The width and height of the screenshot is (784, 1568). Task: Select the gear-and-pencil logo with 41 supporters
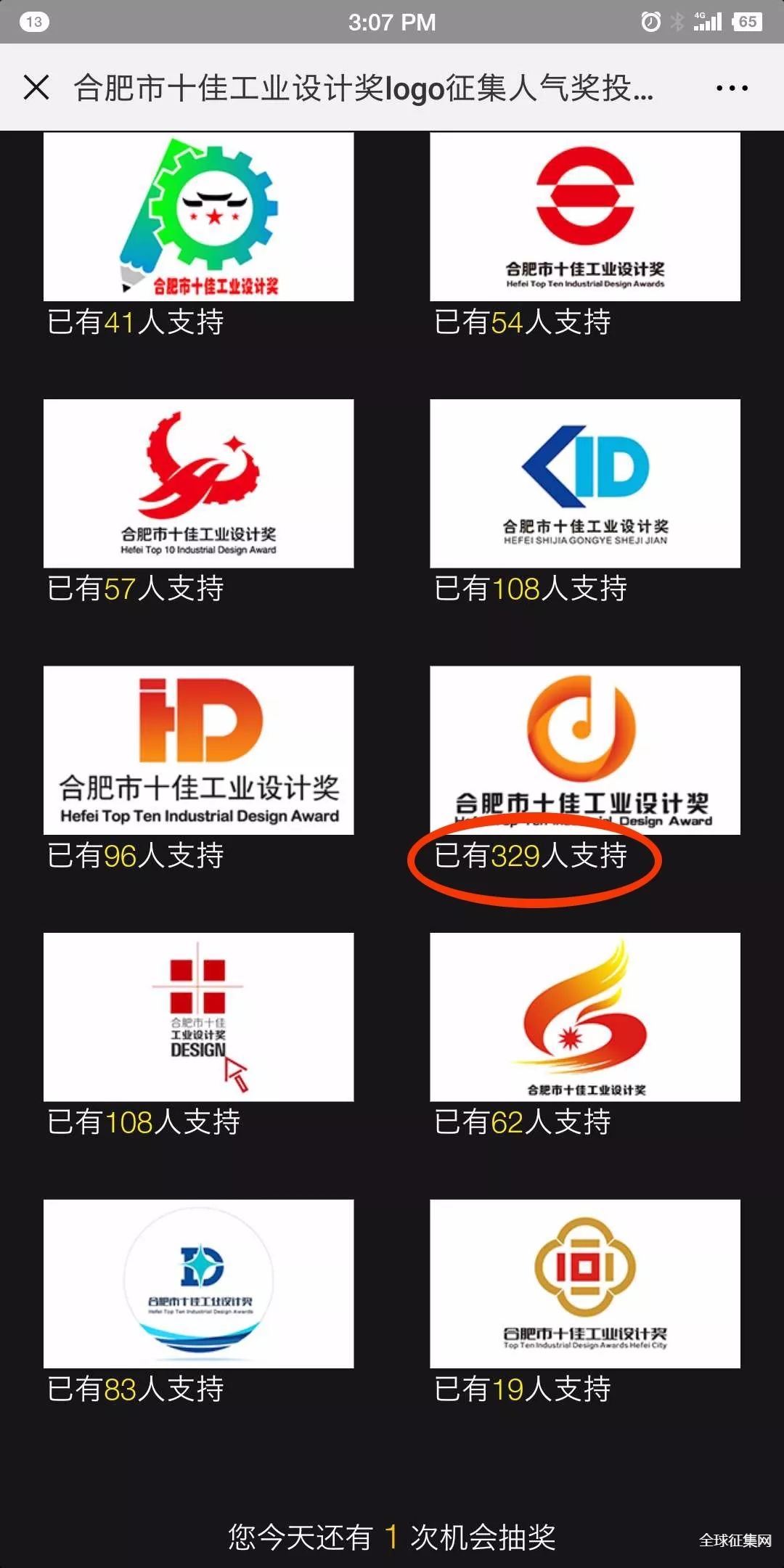(198, 216)
